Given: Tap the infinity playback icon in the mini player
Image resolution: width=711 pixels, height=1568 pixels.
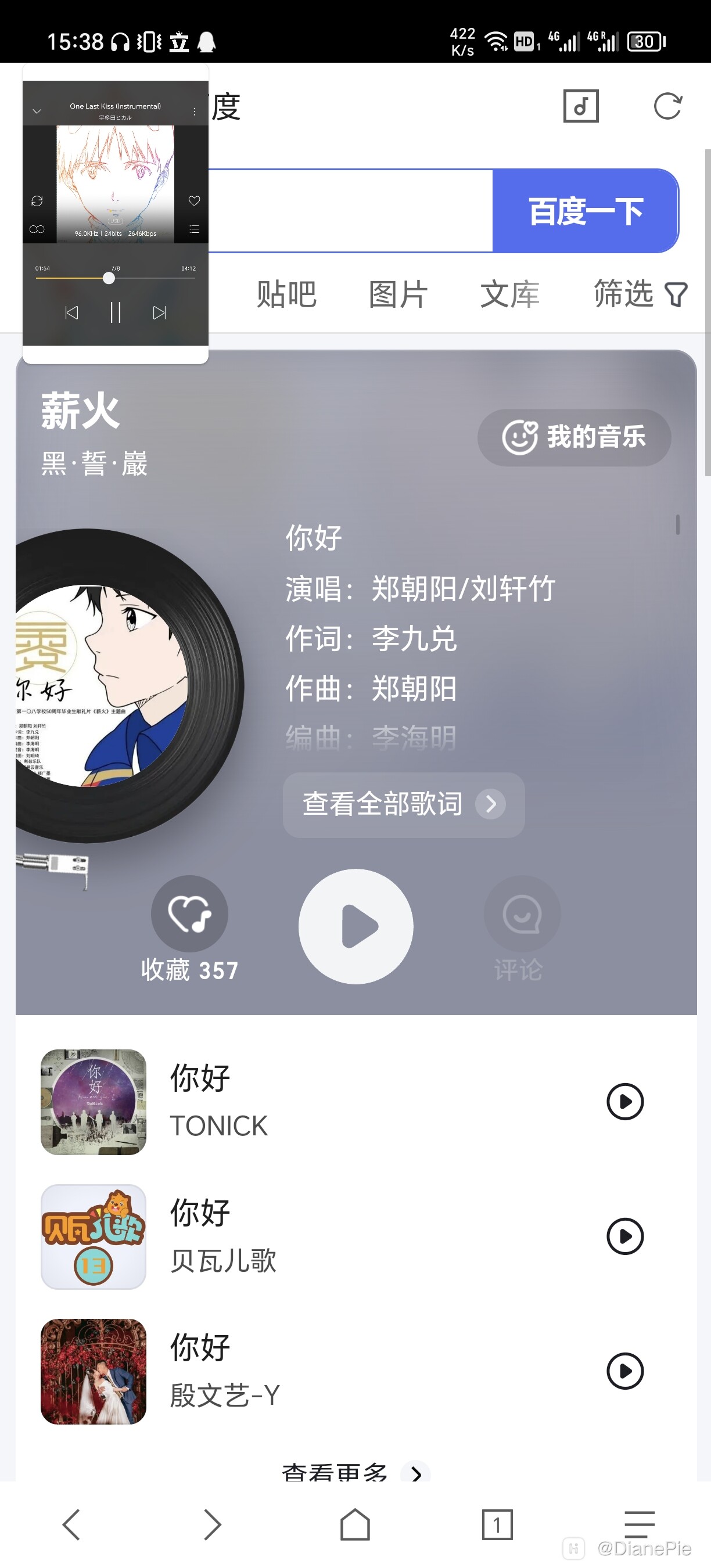Looking at the screenshot, I should pyautogui.click(x=37, y=228).
